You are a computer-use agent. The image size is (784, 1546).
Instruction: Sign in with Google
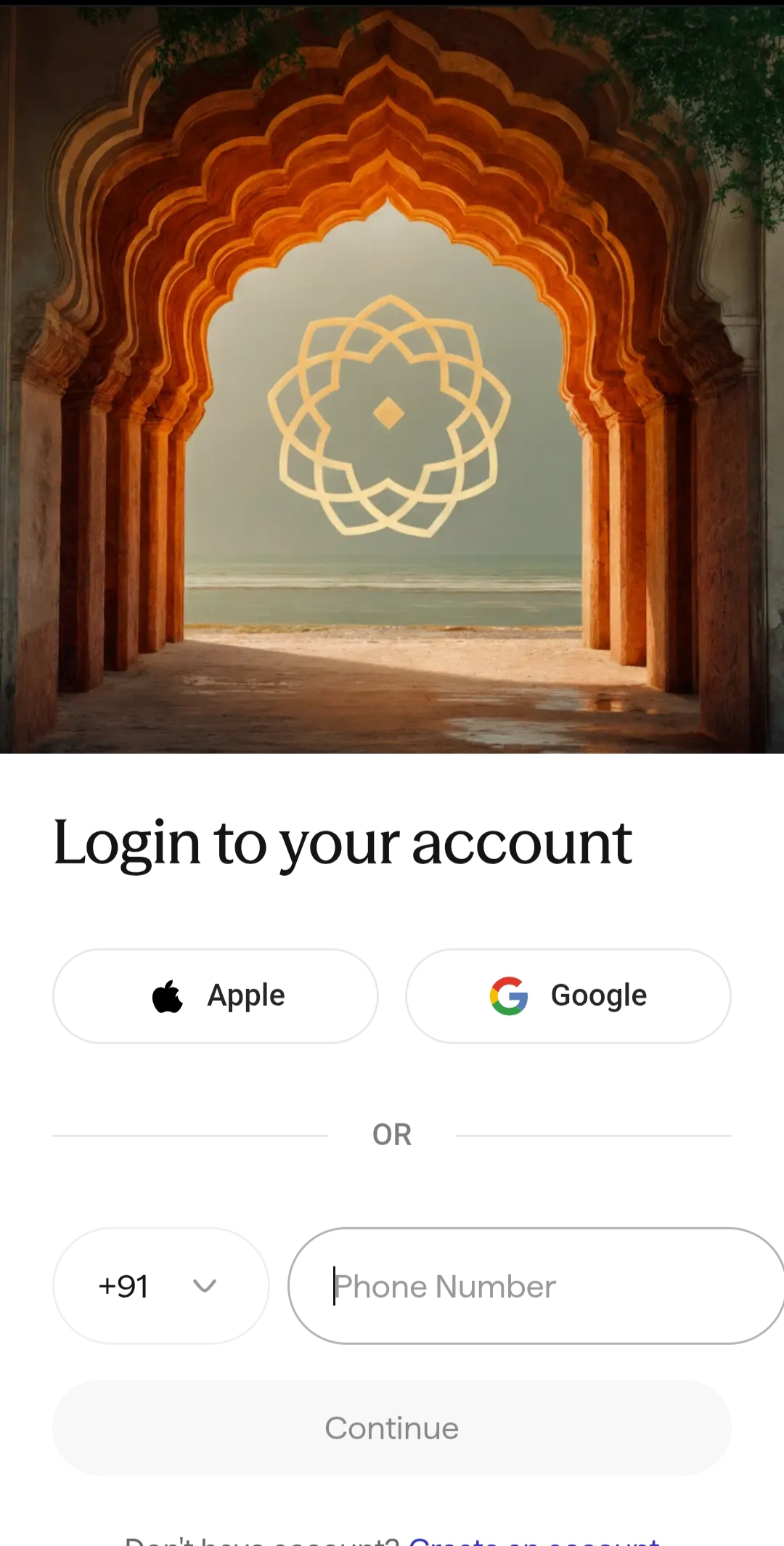568,996
